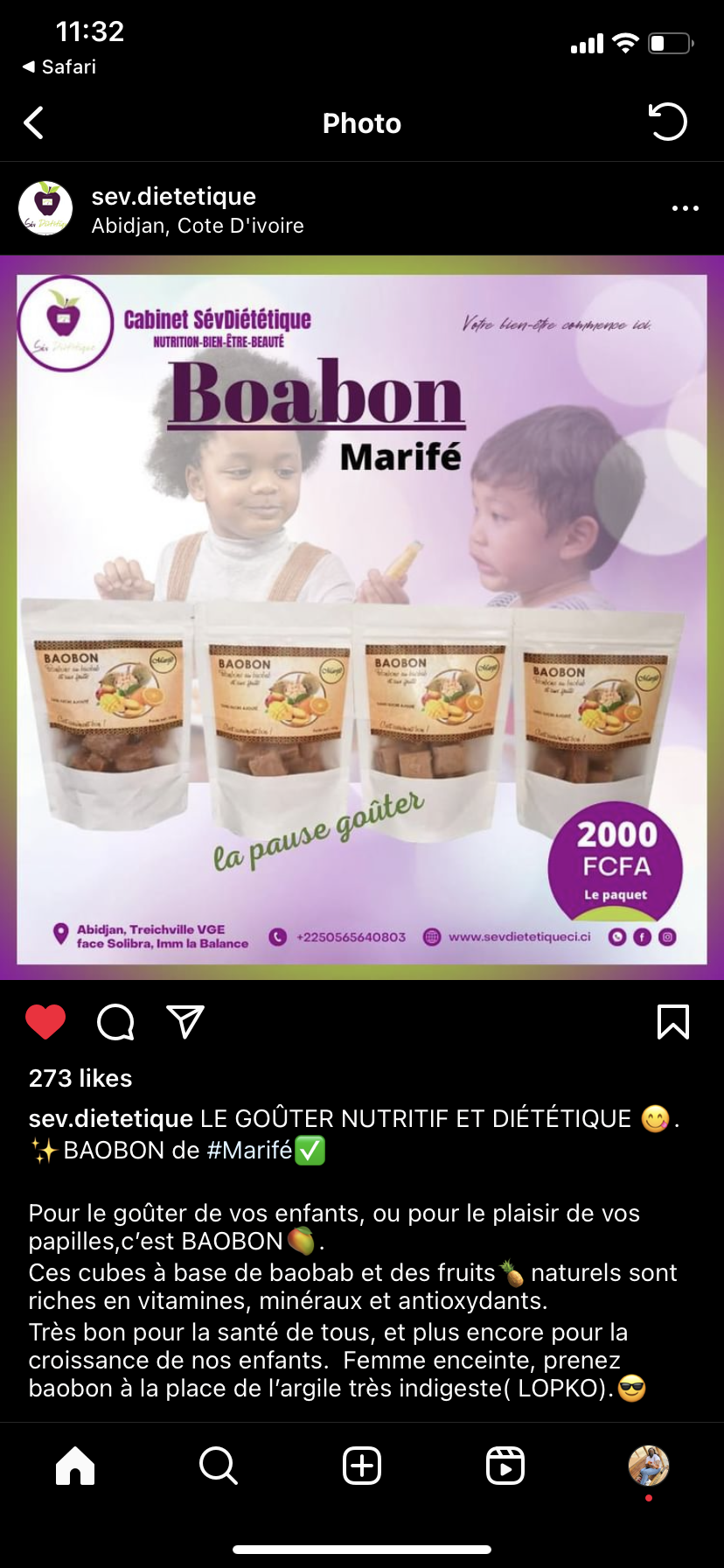The image size is (724, 1568).
Task: Open the Abidjan, Cote D'ivoire location
Action: 198,226
